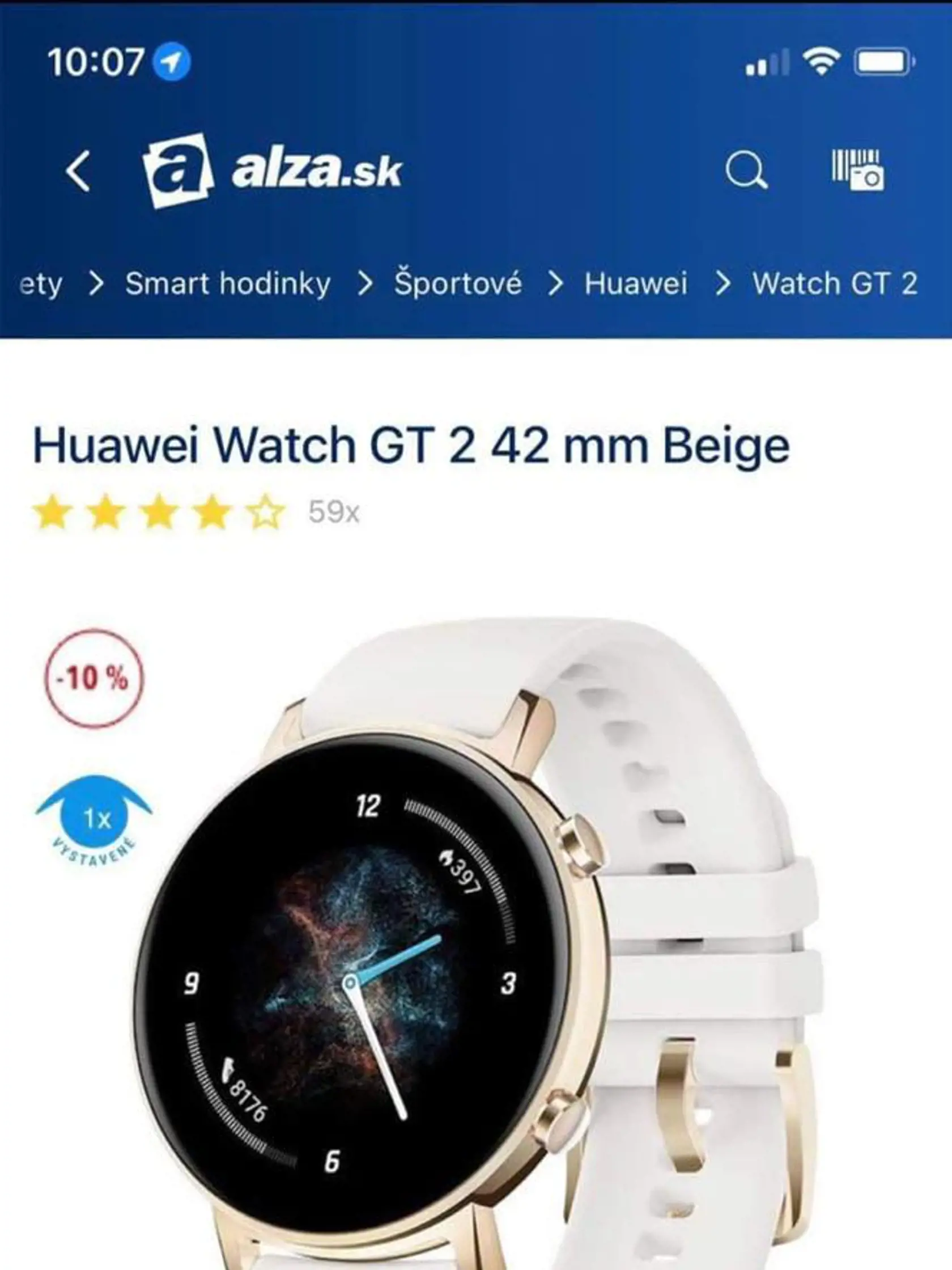Open the search magnifier icon
The width and height of the screenshot is (952, 1270).
tap(745, 171)
